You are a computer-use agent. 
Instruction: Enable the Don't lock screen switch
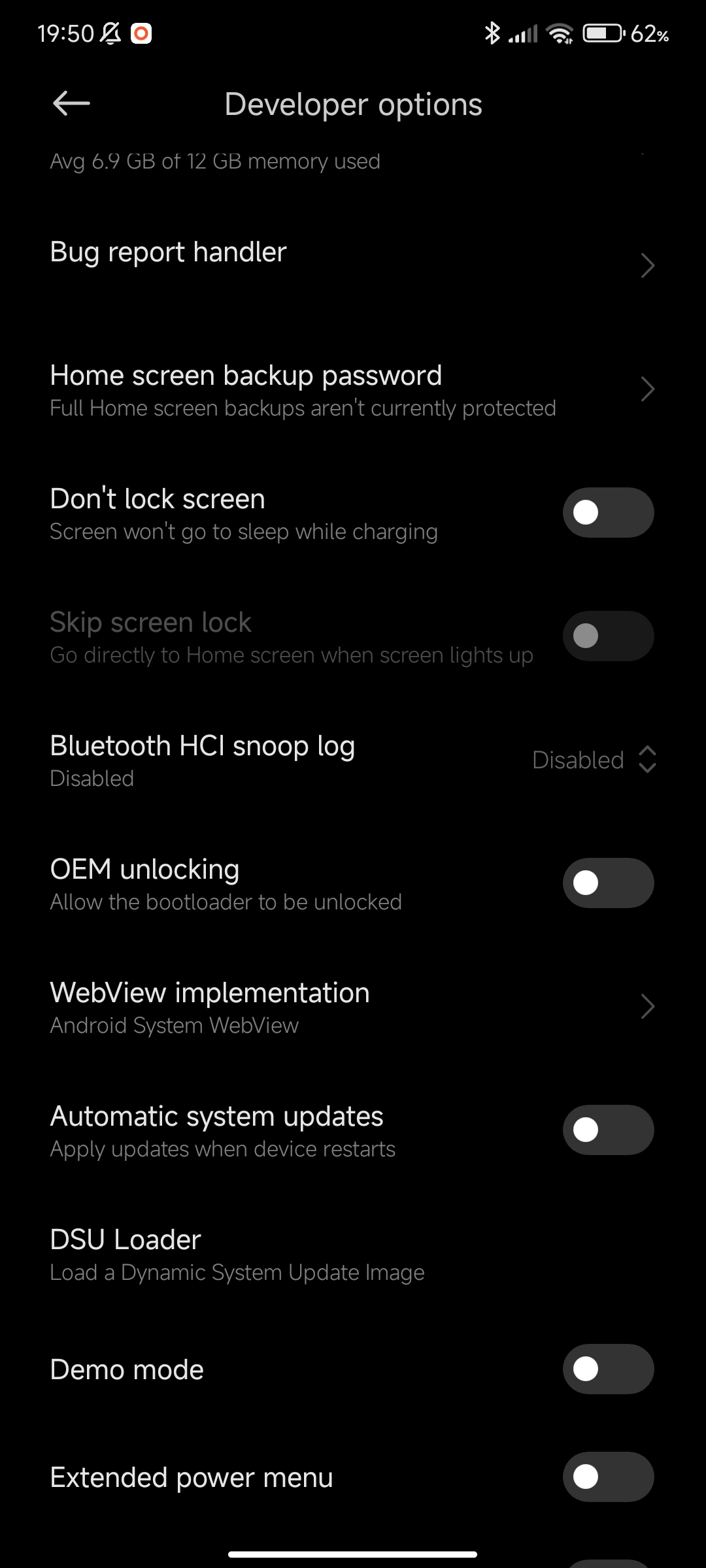608,513
